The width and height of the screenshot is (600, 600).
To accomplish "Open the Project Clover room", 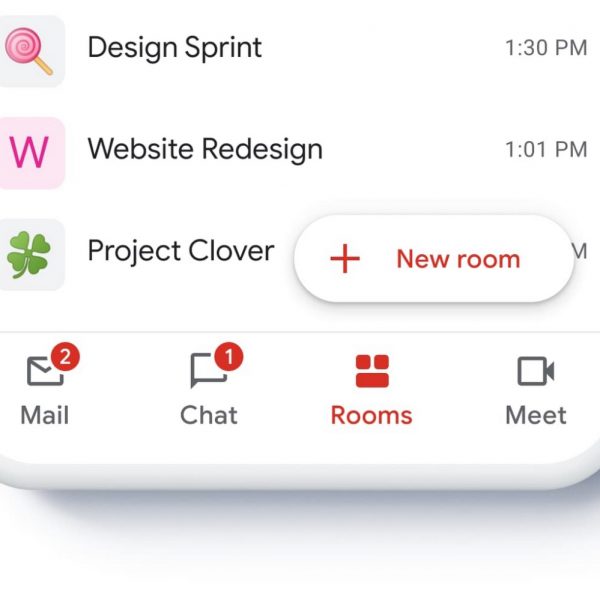I will [180, 251].
